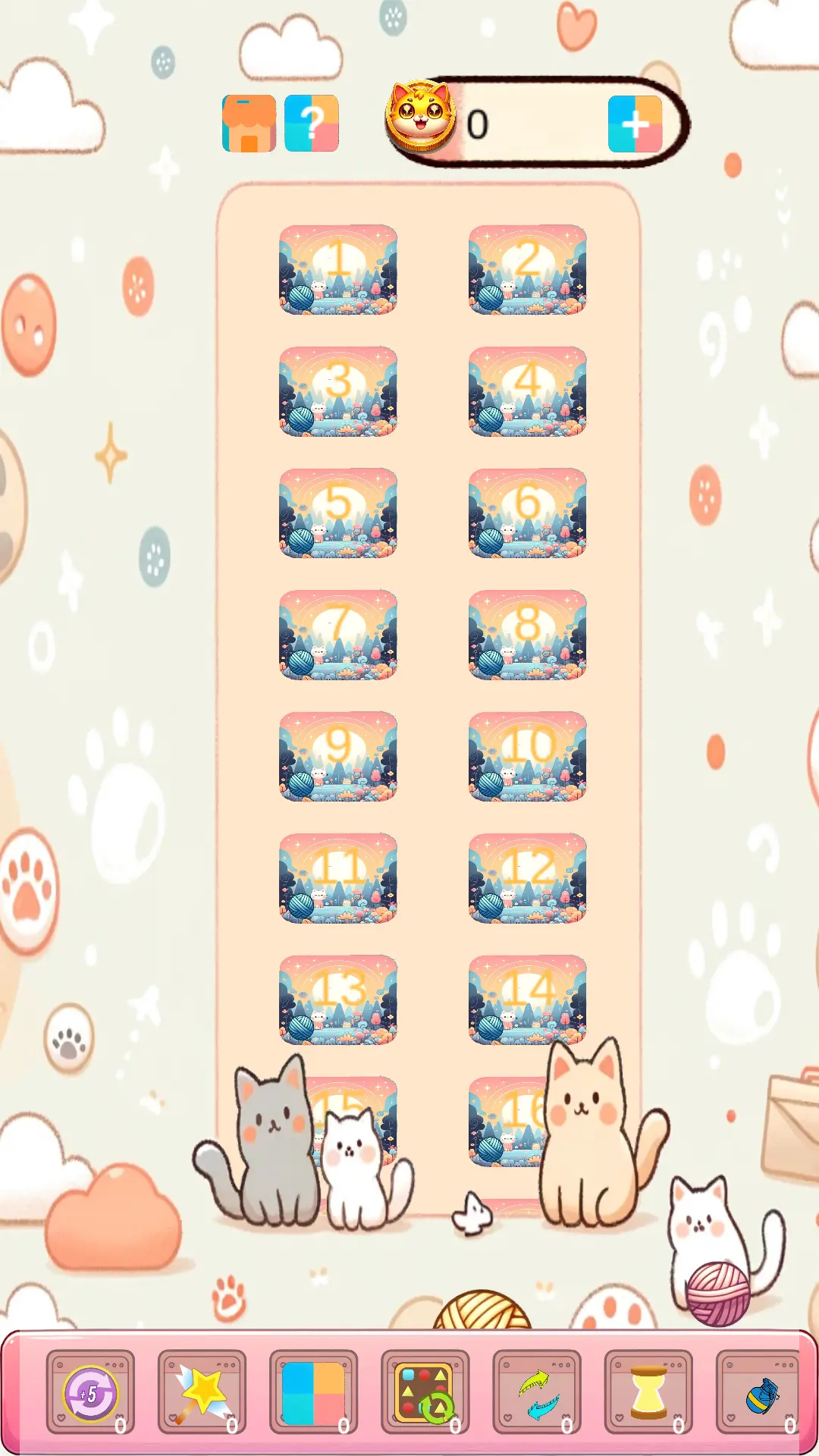Open level 7

338,635
